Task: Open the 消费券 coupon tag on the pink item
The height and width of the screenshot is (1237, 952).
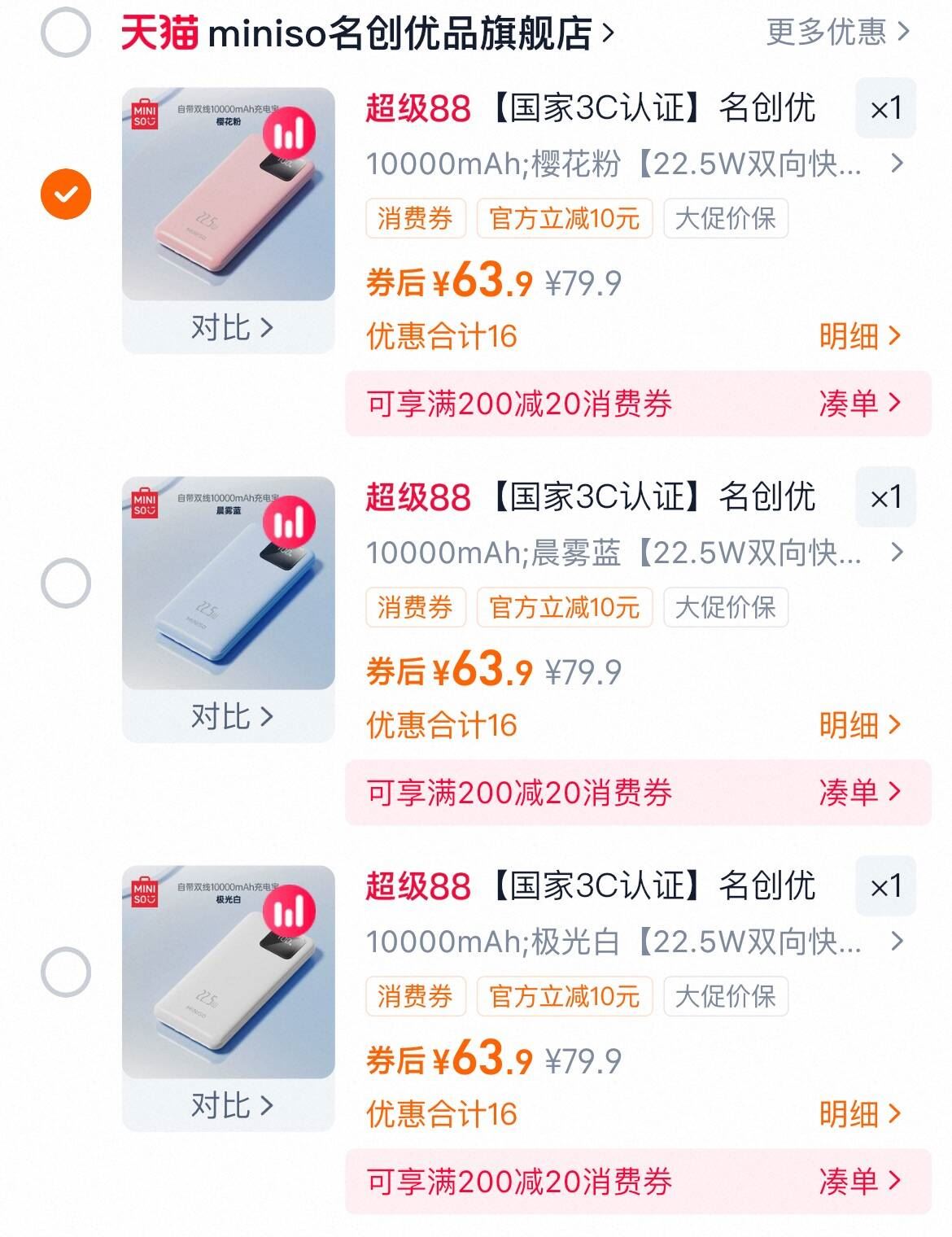Action: (x=415, y=218)
